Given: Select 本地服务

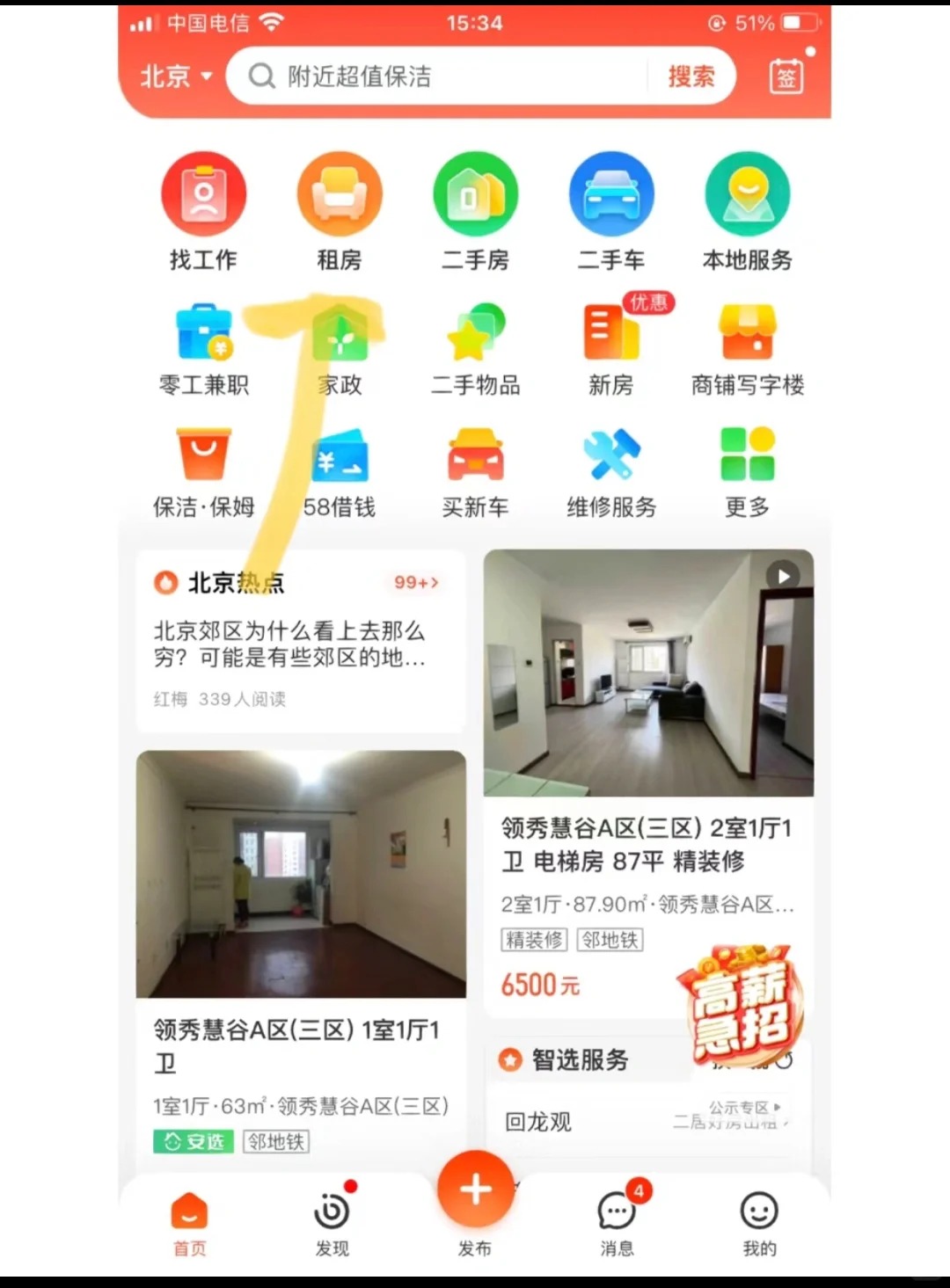Looking at the screenshot, I should click(747, 211).
